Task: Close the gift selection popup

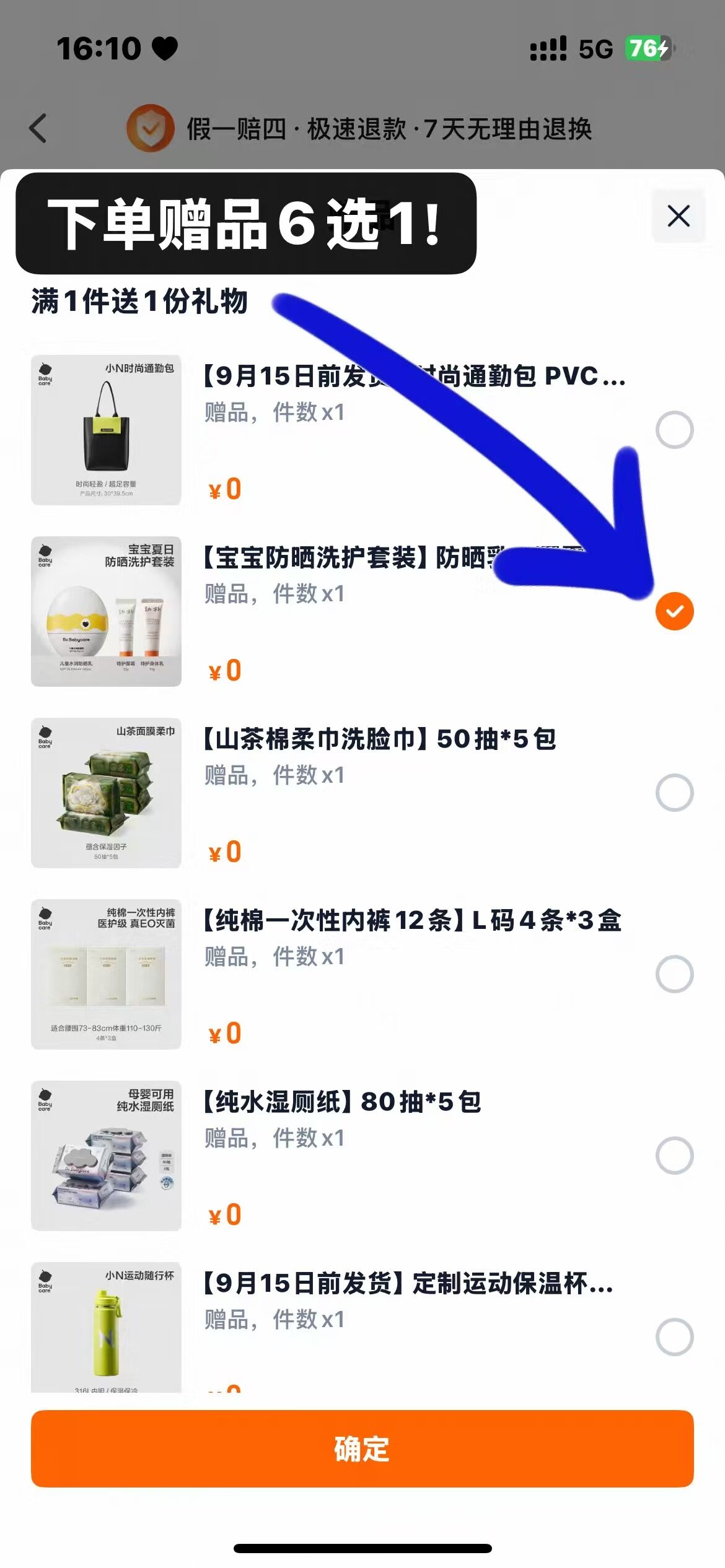Action: click(677, 217)
